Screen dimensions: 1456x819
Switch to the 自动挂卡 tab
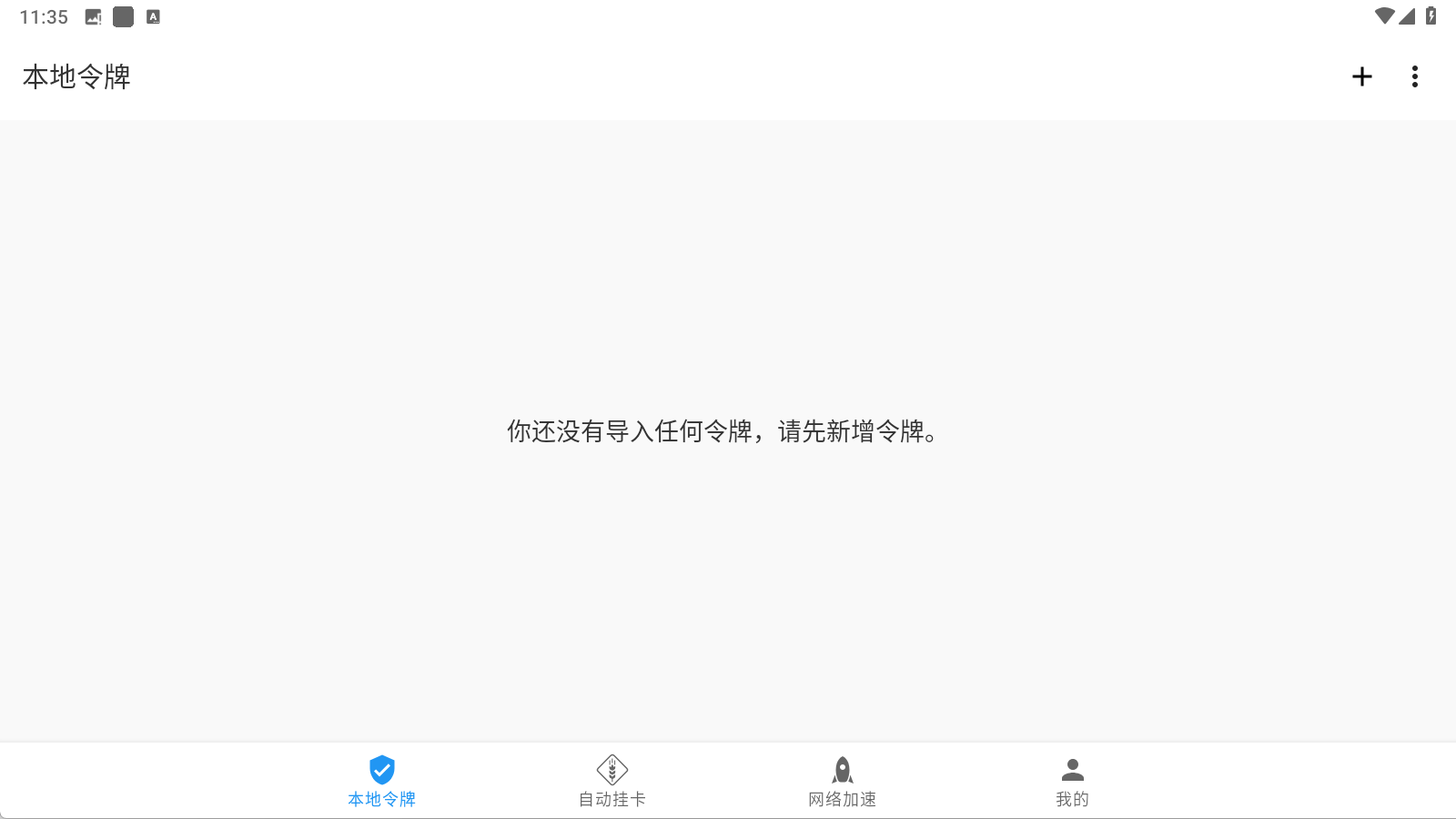click(612, 781)
